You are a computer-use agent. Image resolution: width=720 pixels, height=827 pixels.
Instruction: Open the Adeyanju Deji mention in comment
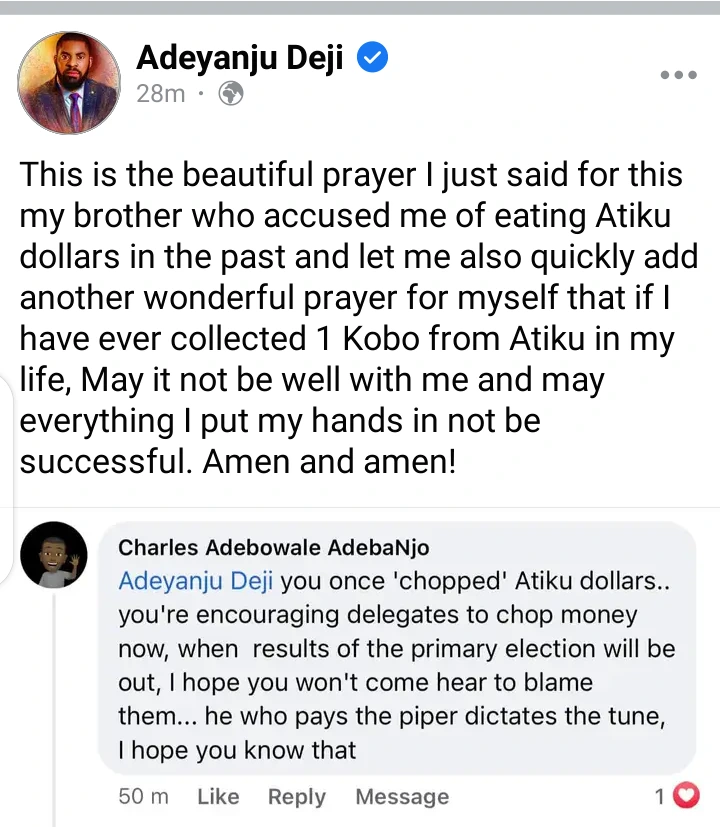(197, 581)
